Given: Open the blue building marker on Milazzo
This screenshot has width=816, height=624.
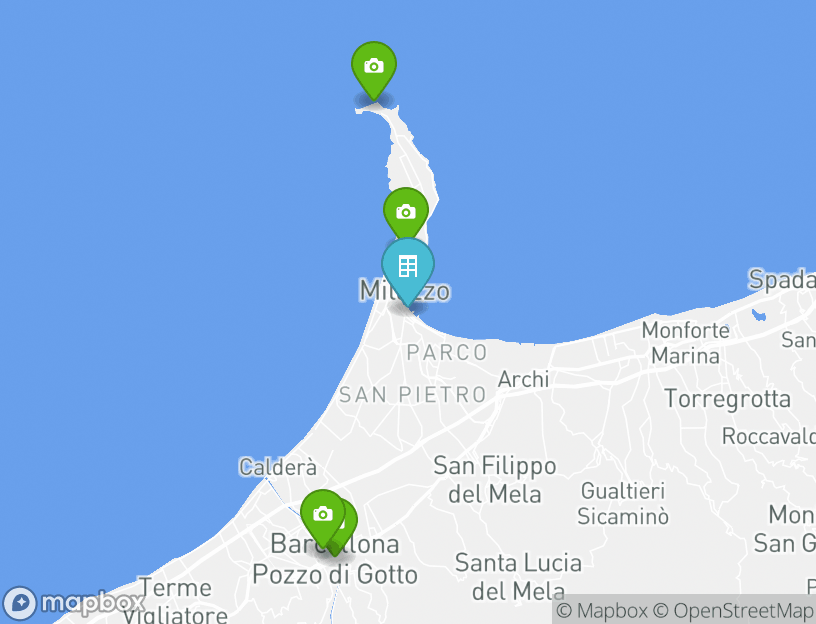Looking at the screenshot, I should (408, 267).
